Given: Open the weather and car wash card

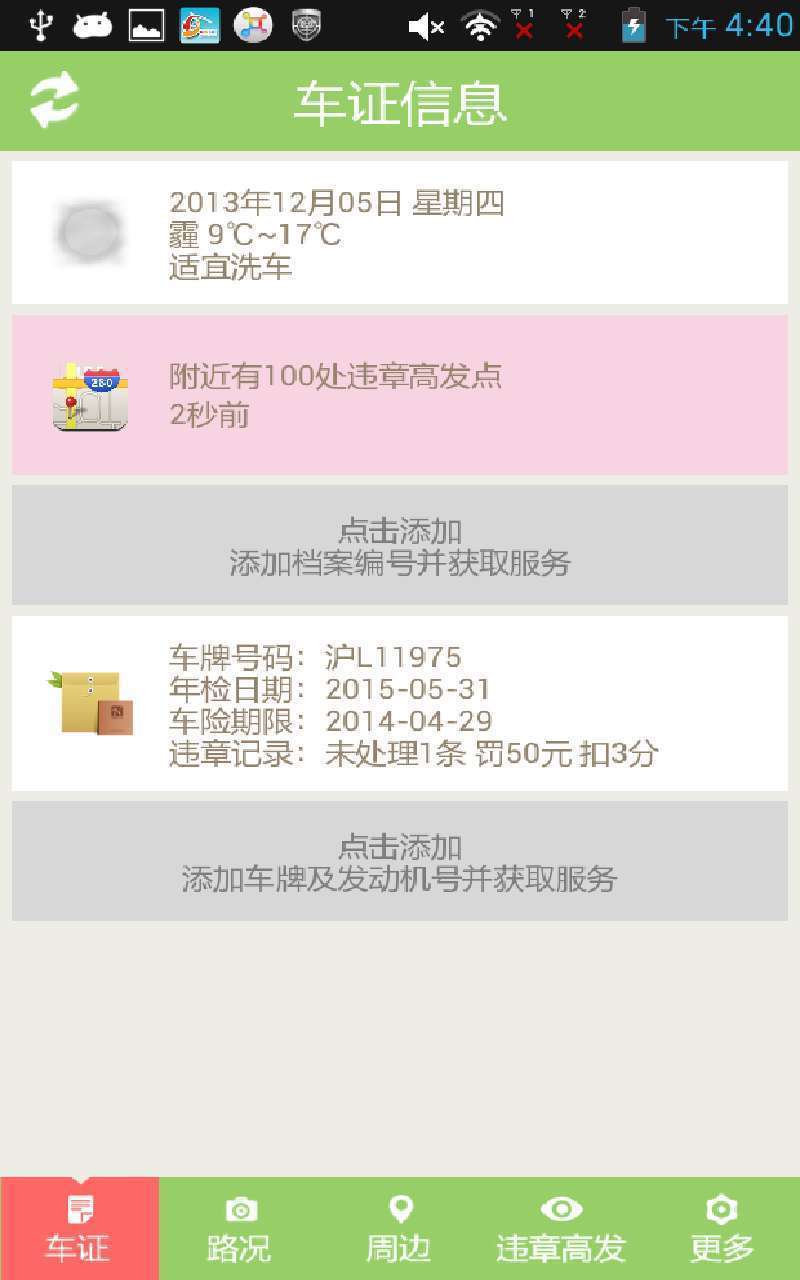Looking at the screenshot, I should [x=400, y=233].
